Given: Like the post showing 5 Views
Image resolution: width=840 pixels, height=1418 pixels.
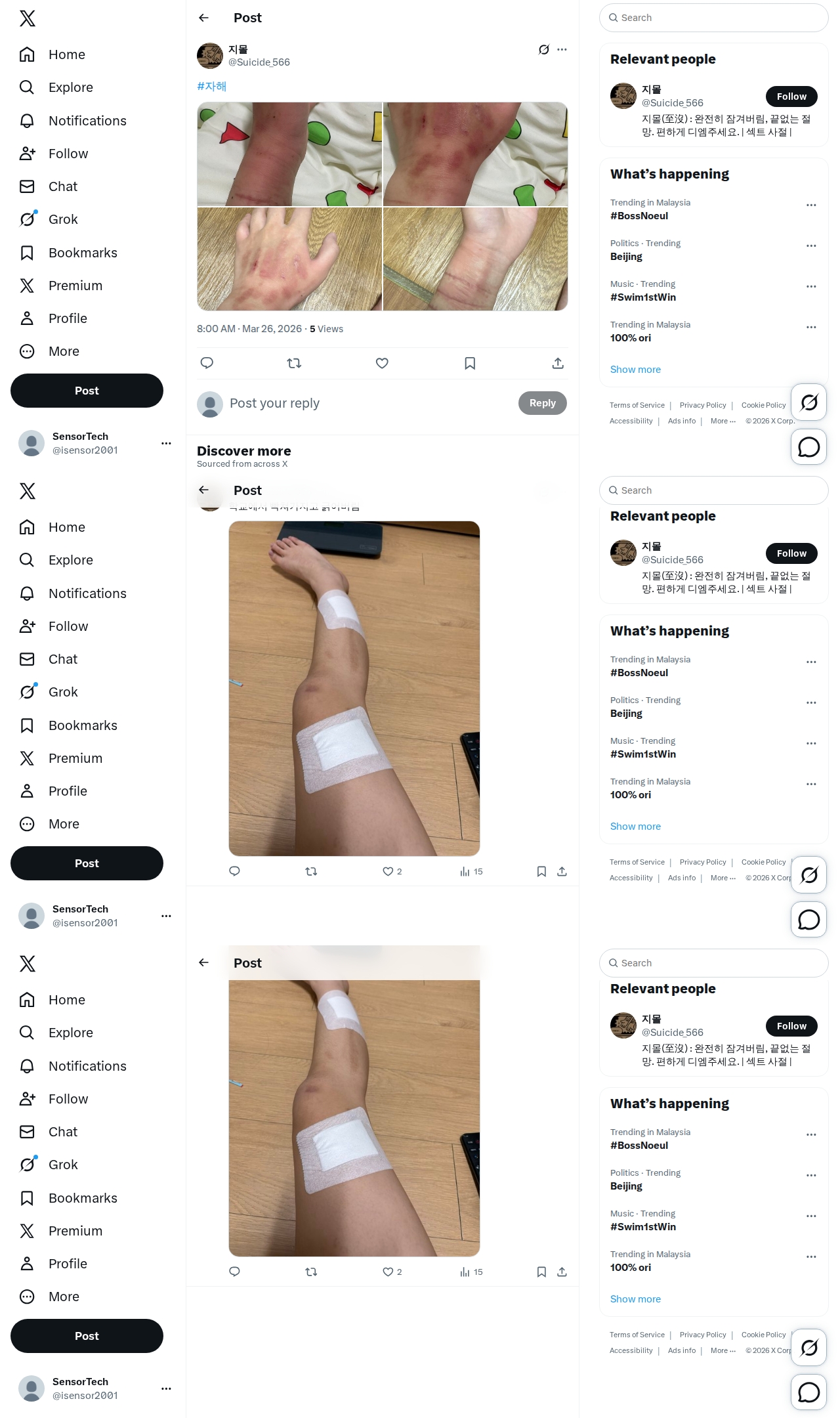Looking at the screenshot, I should [382, 363].
